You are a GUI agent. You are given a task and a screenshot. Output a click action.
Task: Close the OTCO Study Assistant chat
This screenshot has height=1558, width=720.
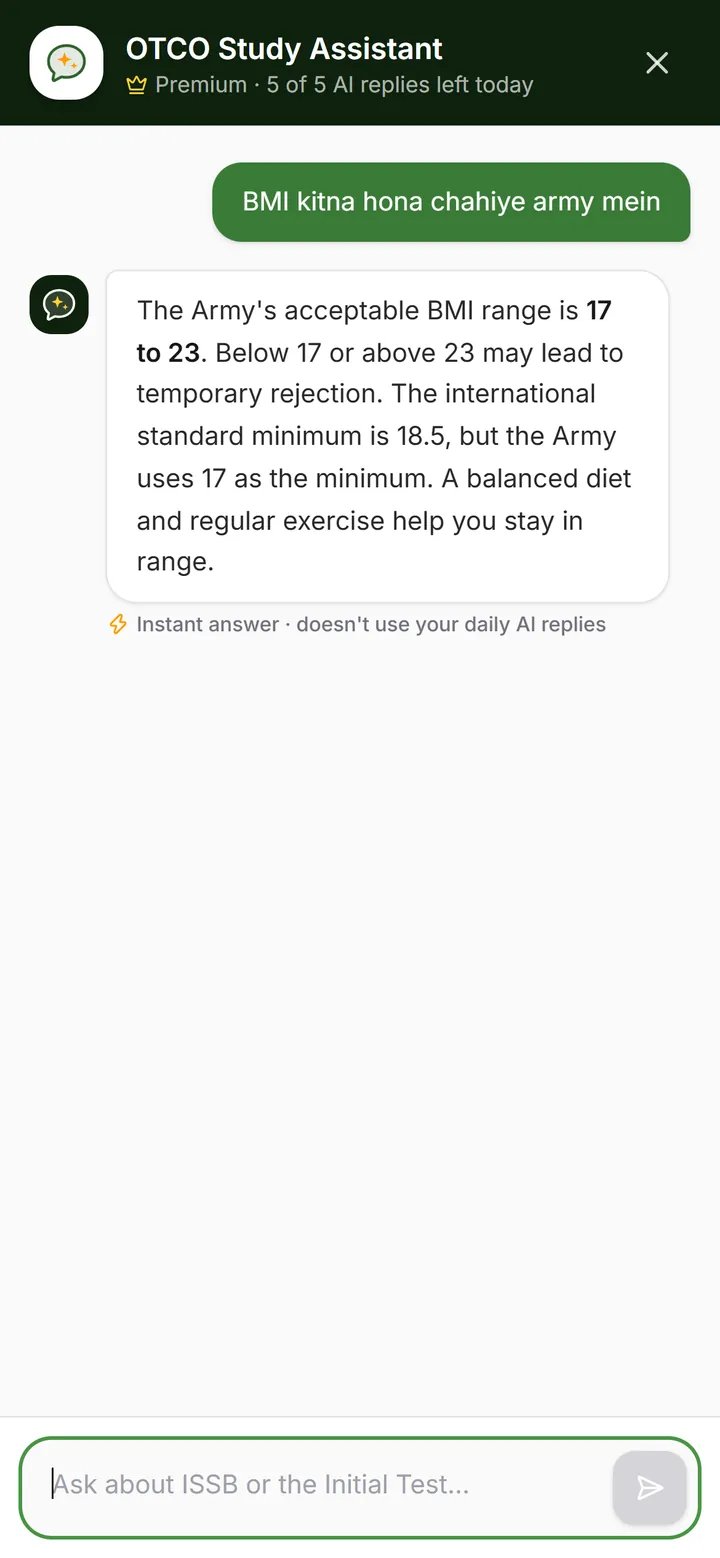[657, 63]
